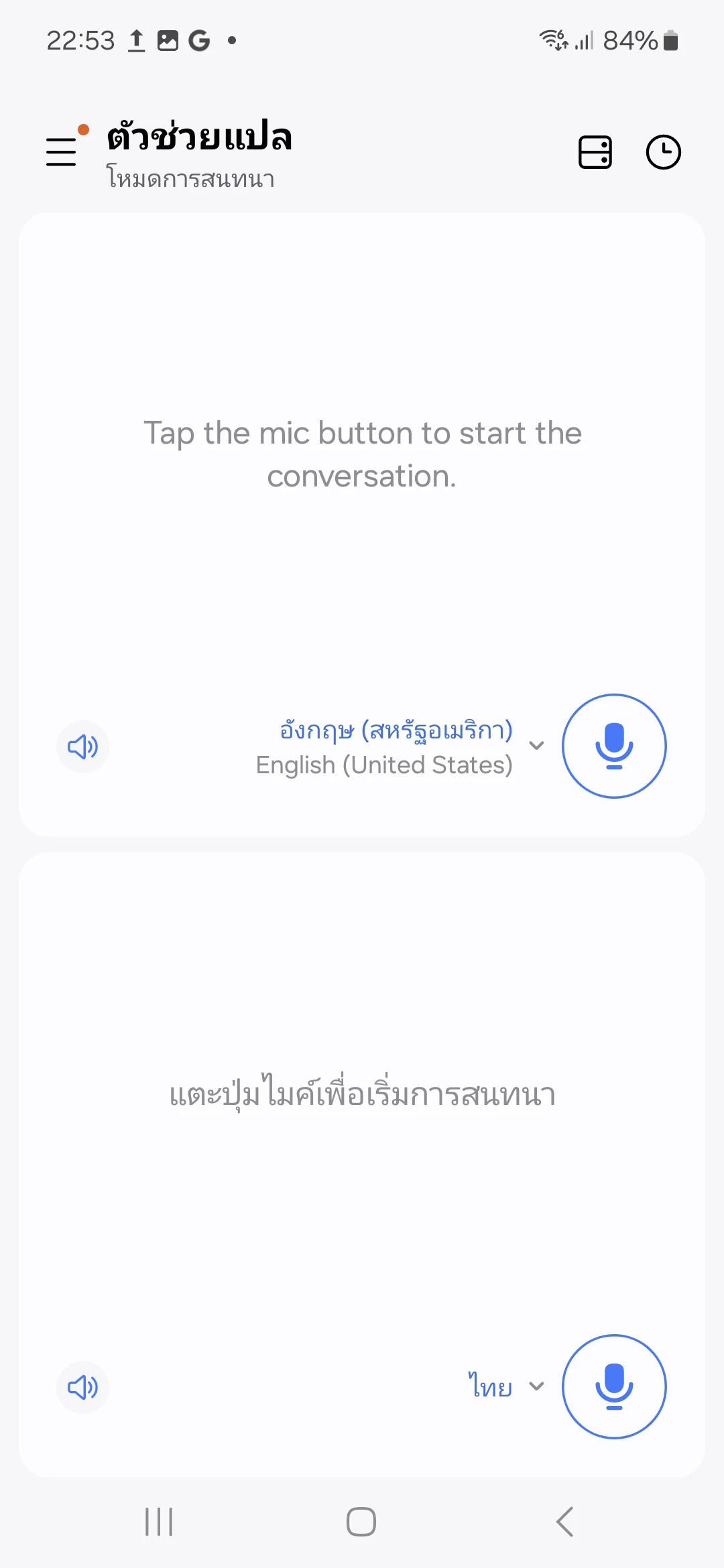The image size is (724, 1568).
Task: Expand the English (United States) language dropdown
Action: click(x=401, y=746)
